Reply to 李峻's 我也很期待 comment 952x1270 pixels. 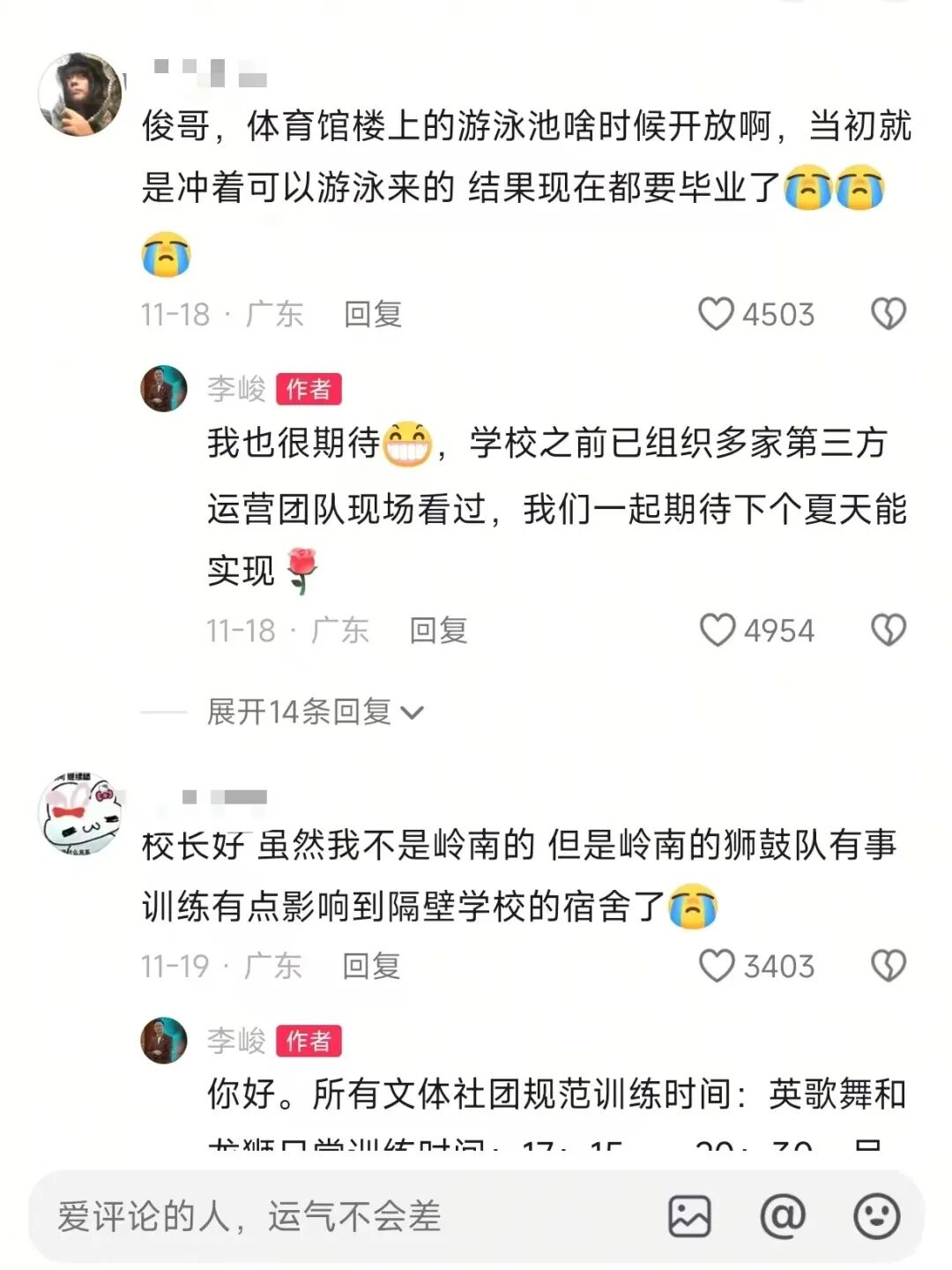[438, 630]
